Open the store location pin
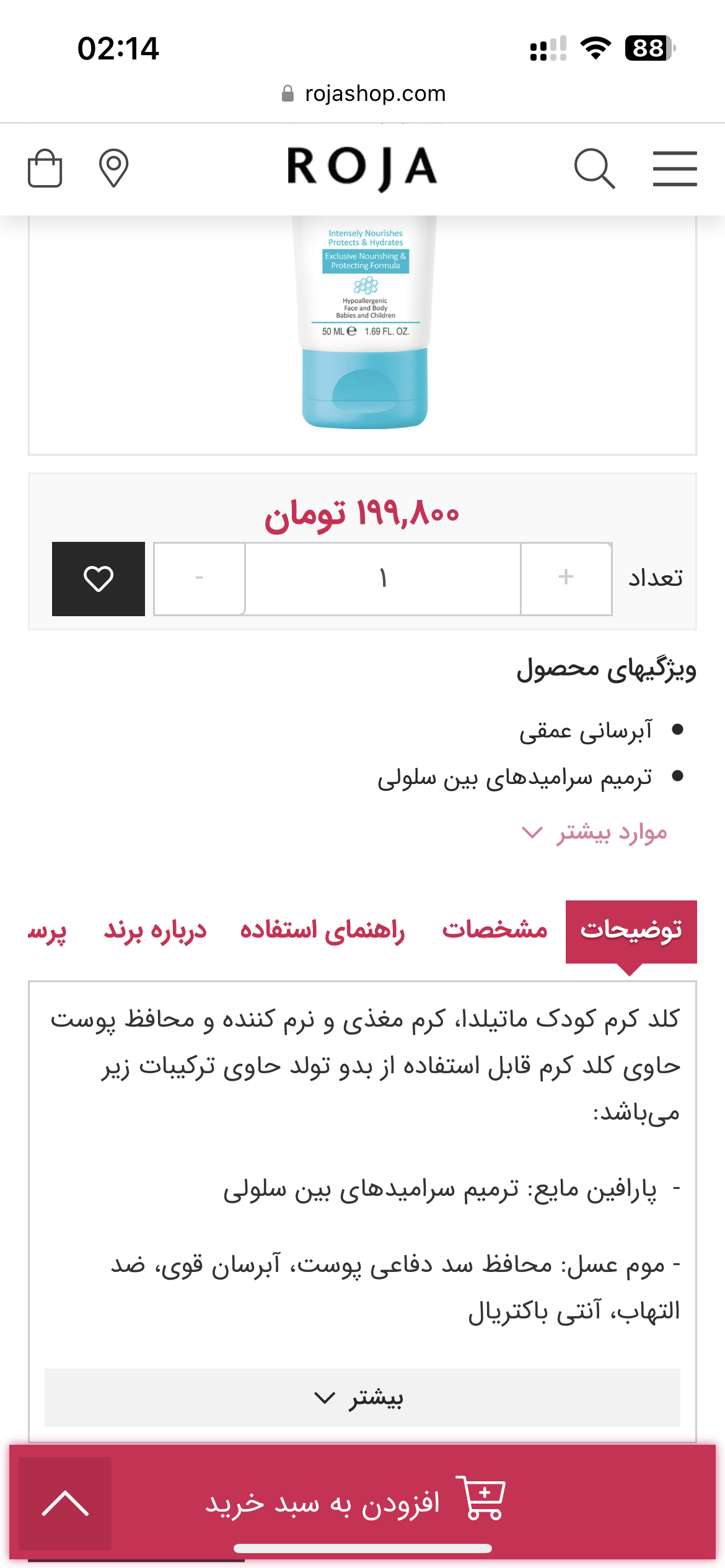Viewport: 725px width, 1568px height. (x=113, y=168)
